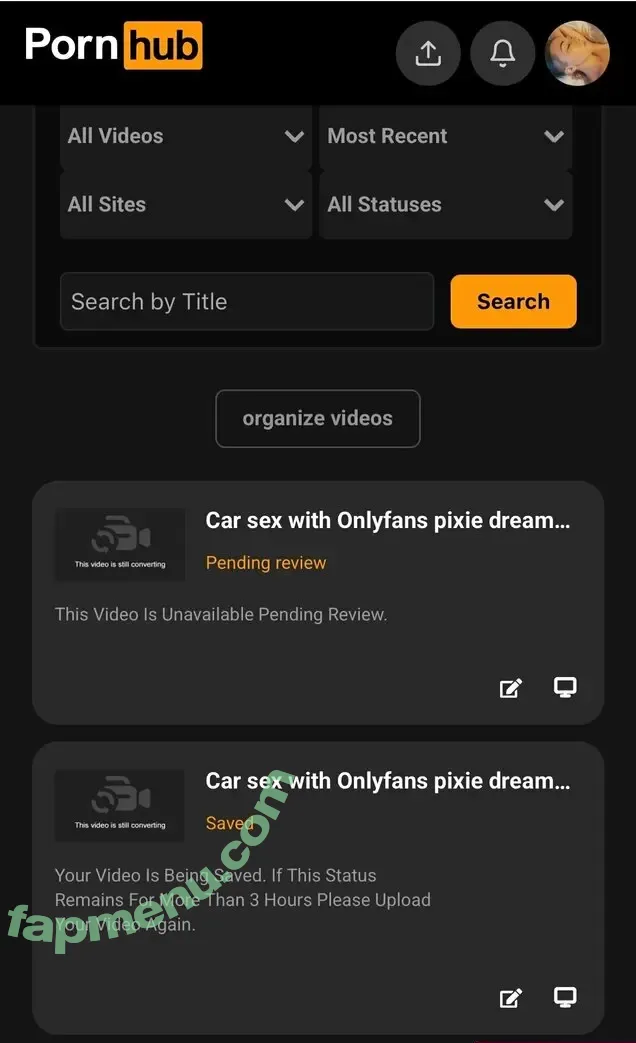The height and width of the screenshot is (1043, 636).
Task: Tap monitor icon on Pending review video
Action: point(565,687)
